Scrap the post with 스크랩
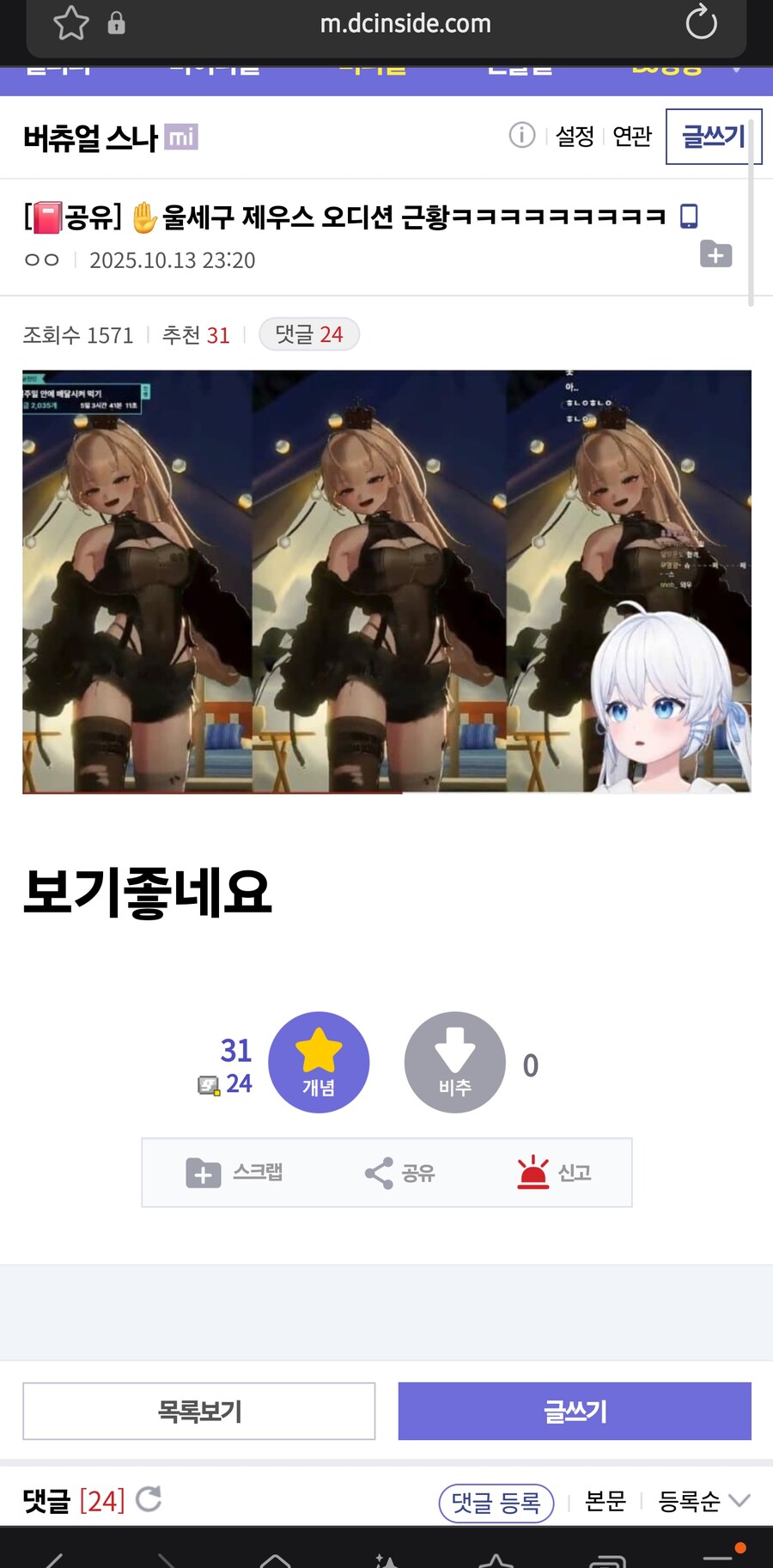The image size is (773, 1568). click(x=234, y=1172)
